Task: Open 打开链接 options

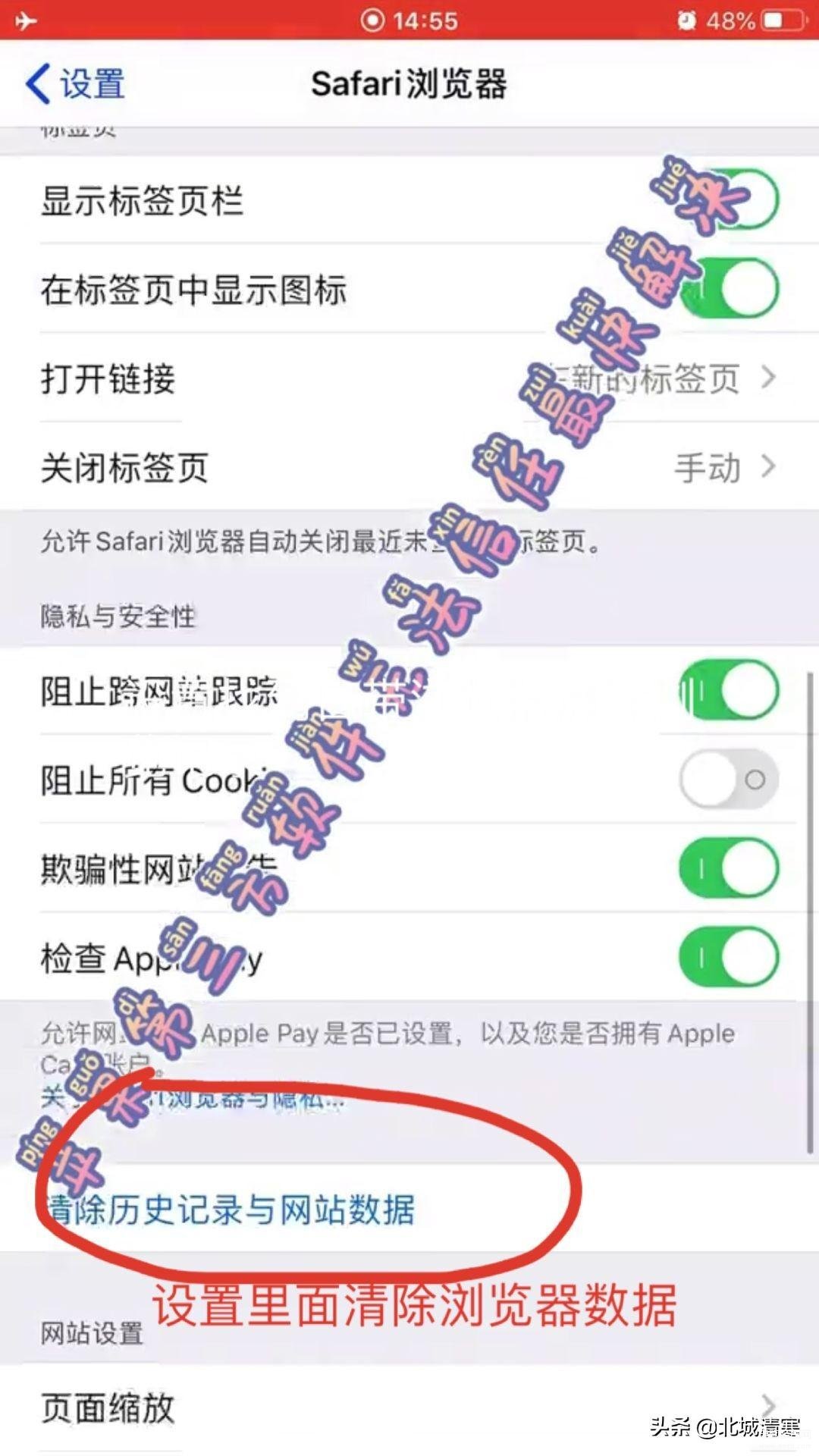Action: (x=409, y=378)
